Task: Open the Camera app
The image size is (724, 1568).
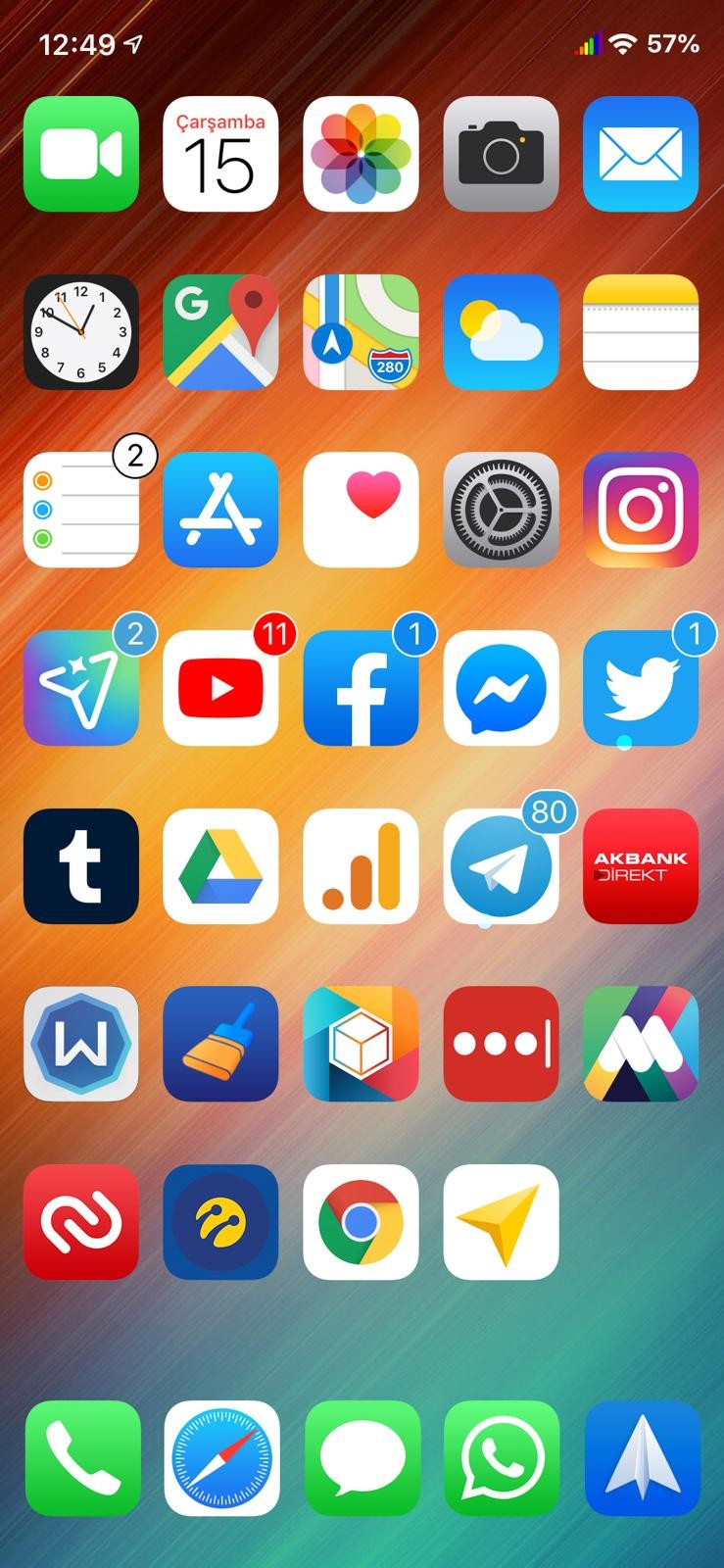Action: (x=501, y=154)
